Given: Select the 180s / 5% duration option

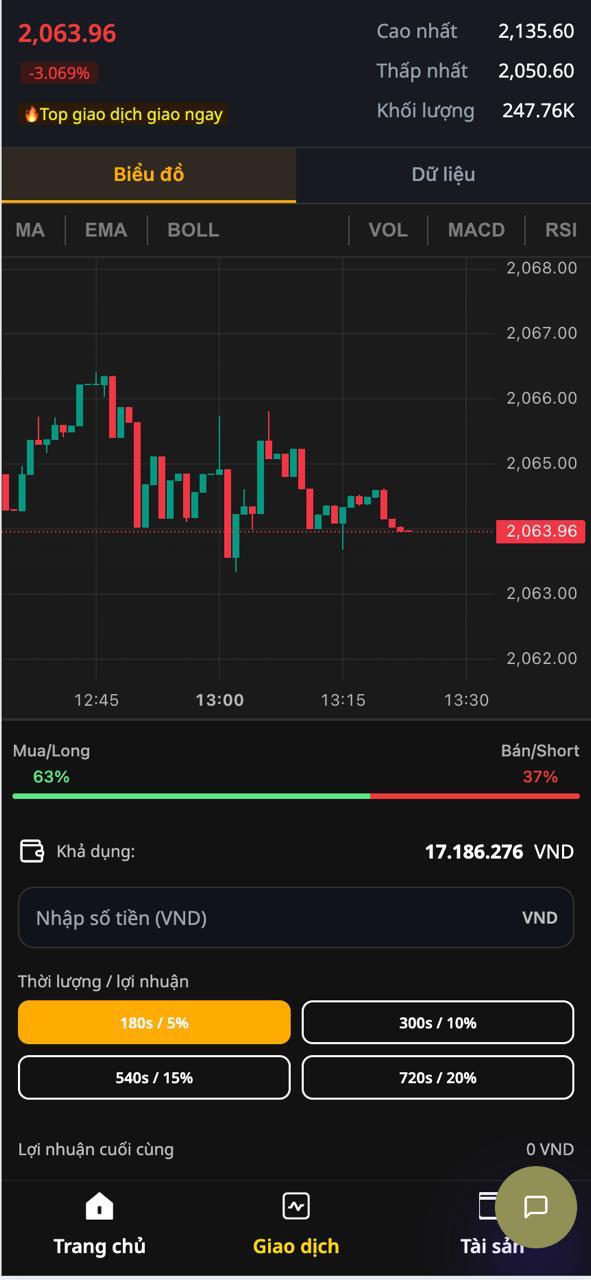Looking at the screenshot, I should pyautogui.click(x=154, y=1023).
